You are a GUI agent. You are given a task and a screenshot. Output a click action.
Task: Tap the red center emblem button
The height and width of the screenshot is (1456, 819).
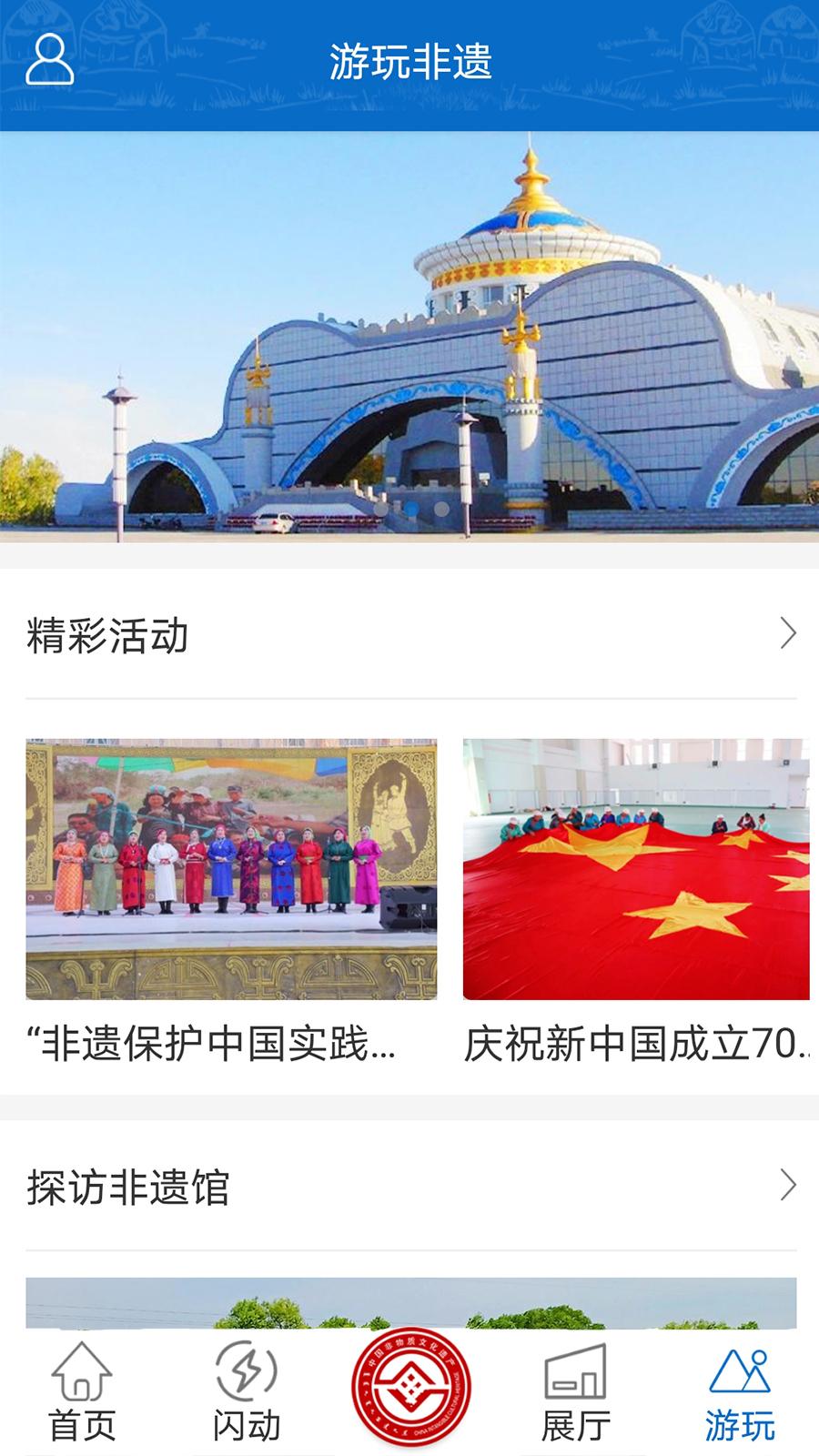[411, 1387]
